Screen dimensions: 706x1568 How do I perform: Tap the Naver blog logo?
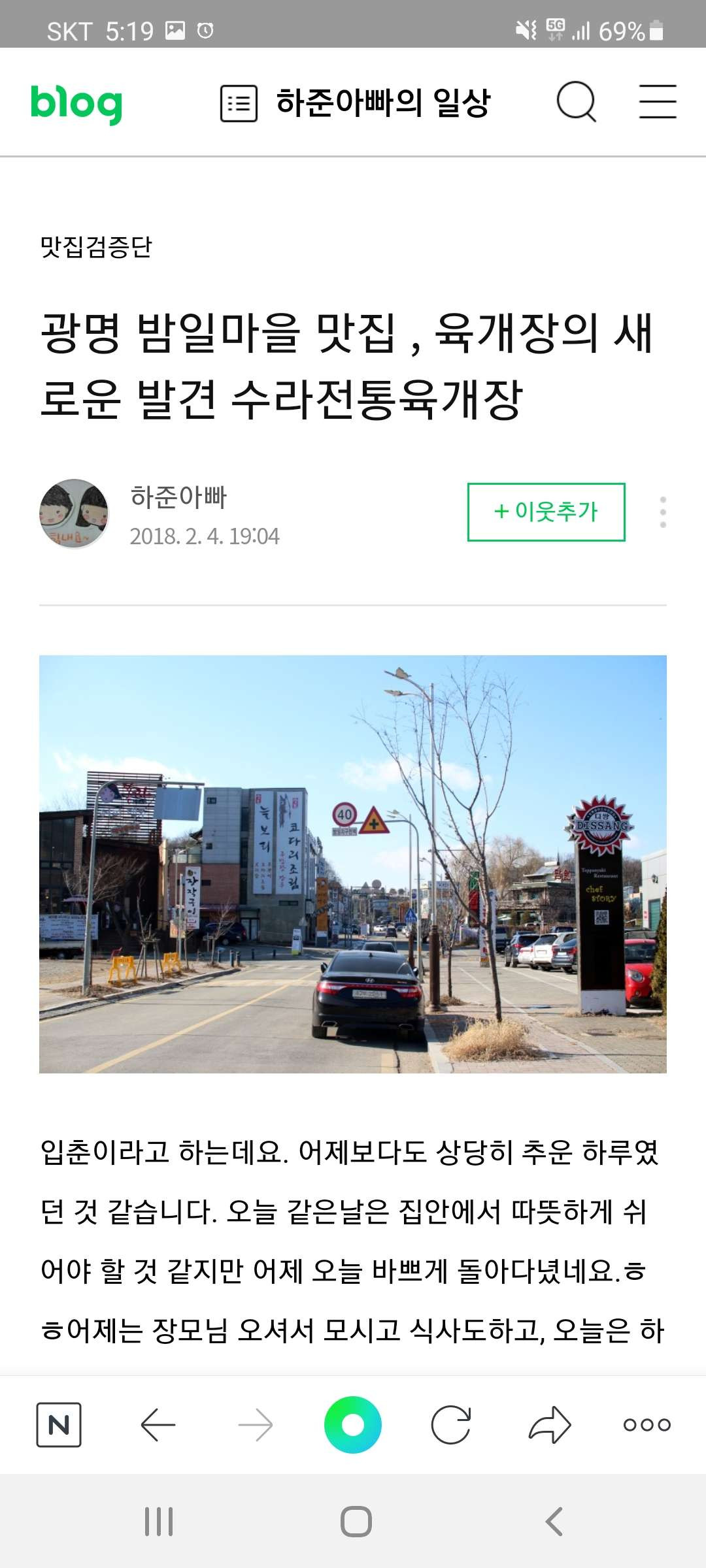(x=76, y=103)
